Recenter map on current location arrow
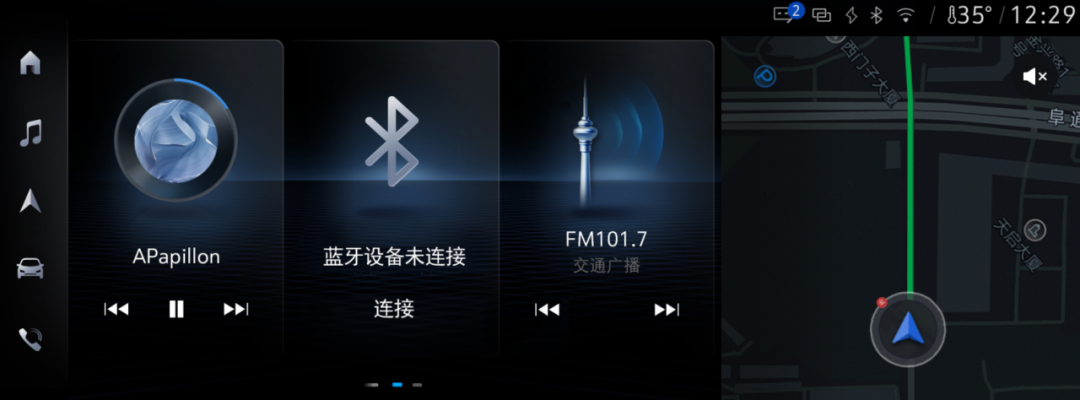 point(908,327)
